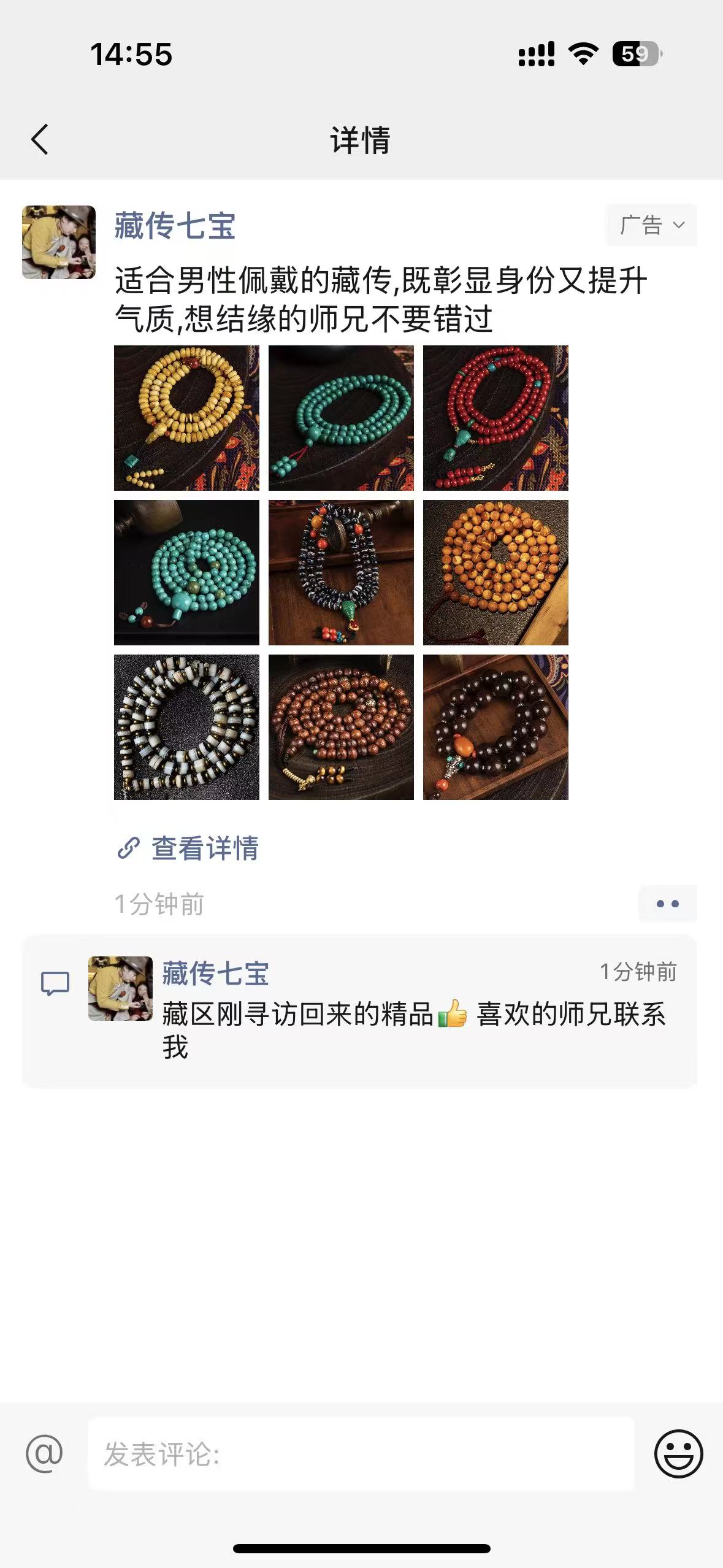Open 藏传七宝 profile from the post avatar
Screen dimensions: 723x1568
tap(59, 242)
